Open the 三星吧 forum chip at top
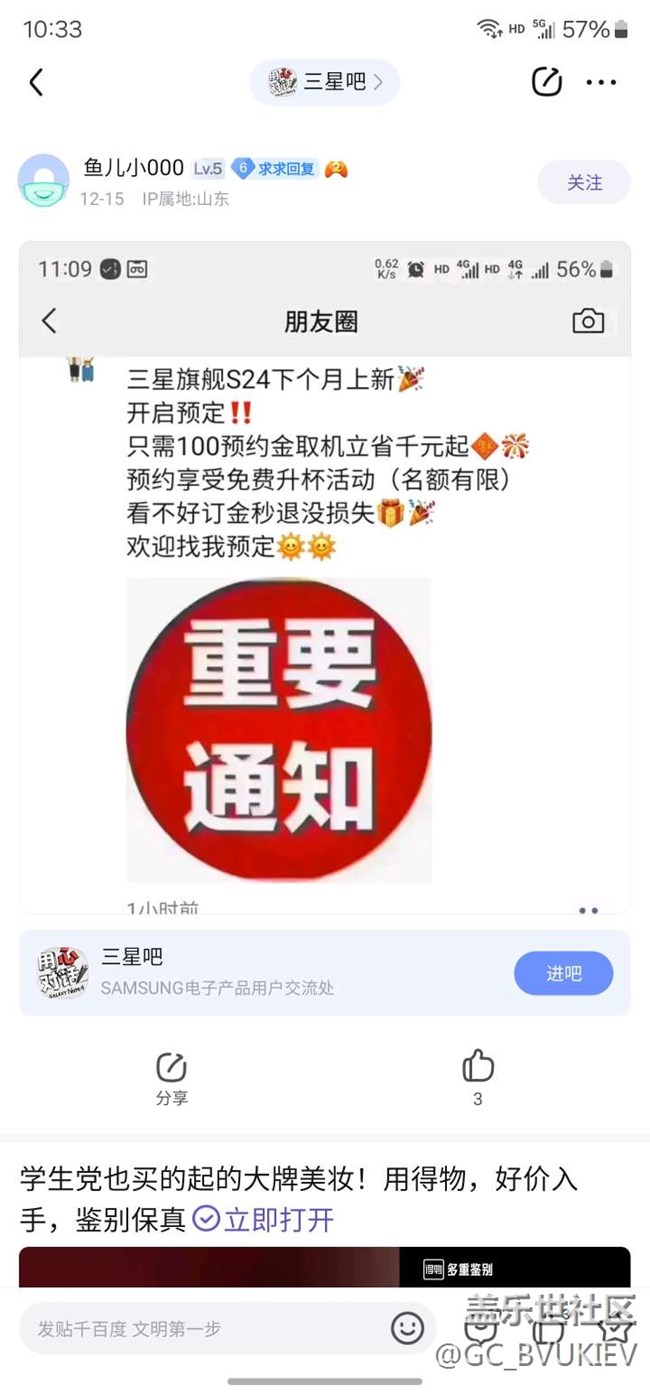Viewport: 650px width, 1394px height. [x=325, y=82]
